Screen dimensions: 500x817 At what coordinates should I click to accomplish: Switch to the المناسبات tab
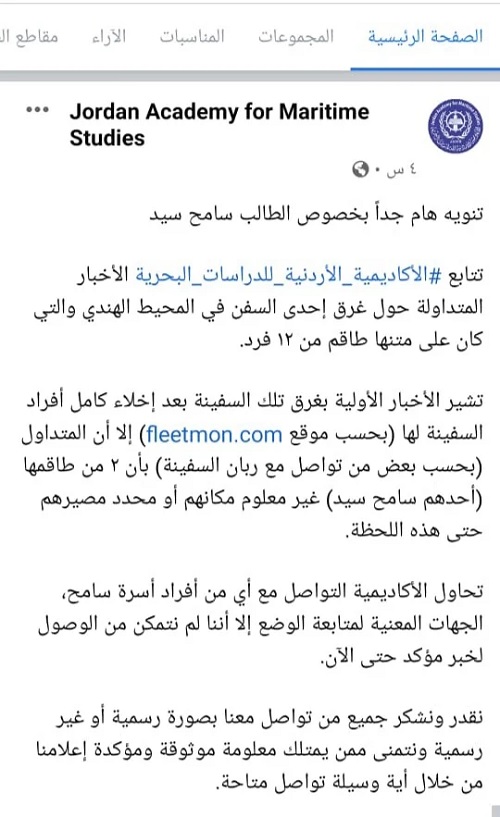point(192,36)
